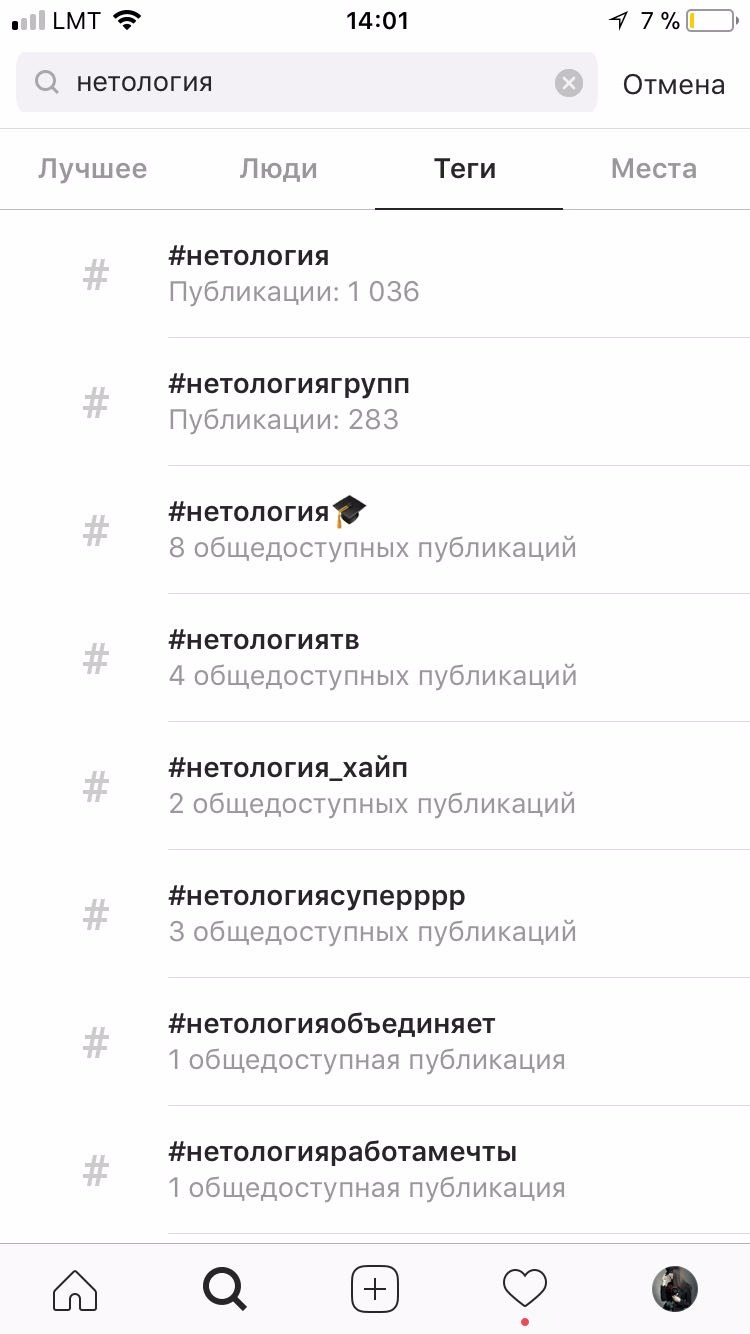Viewport: 750px width, 1334px height.
Task: Clear the search field text
Action: [x=569, y=83]
